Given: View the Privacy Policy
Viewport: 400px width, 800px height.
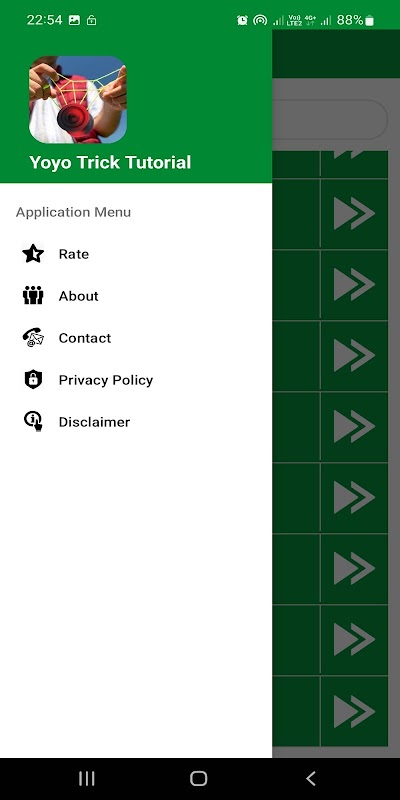Looking at the screenshot, I should tap(136, 380).
